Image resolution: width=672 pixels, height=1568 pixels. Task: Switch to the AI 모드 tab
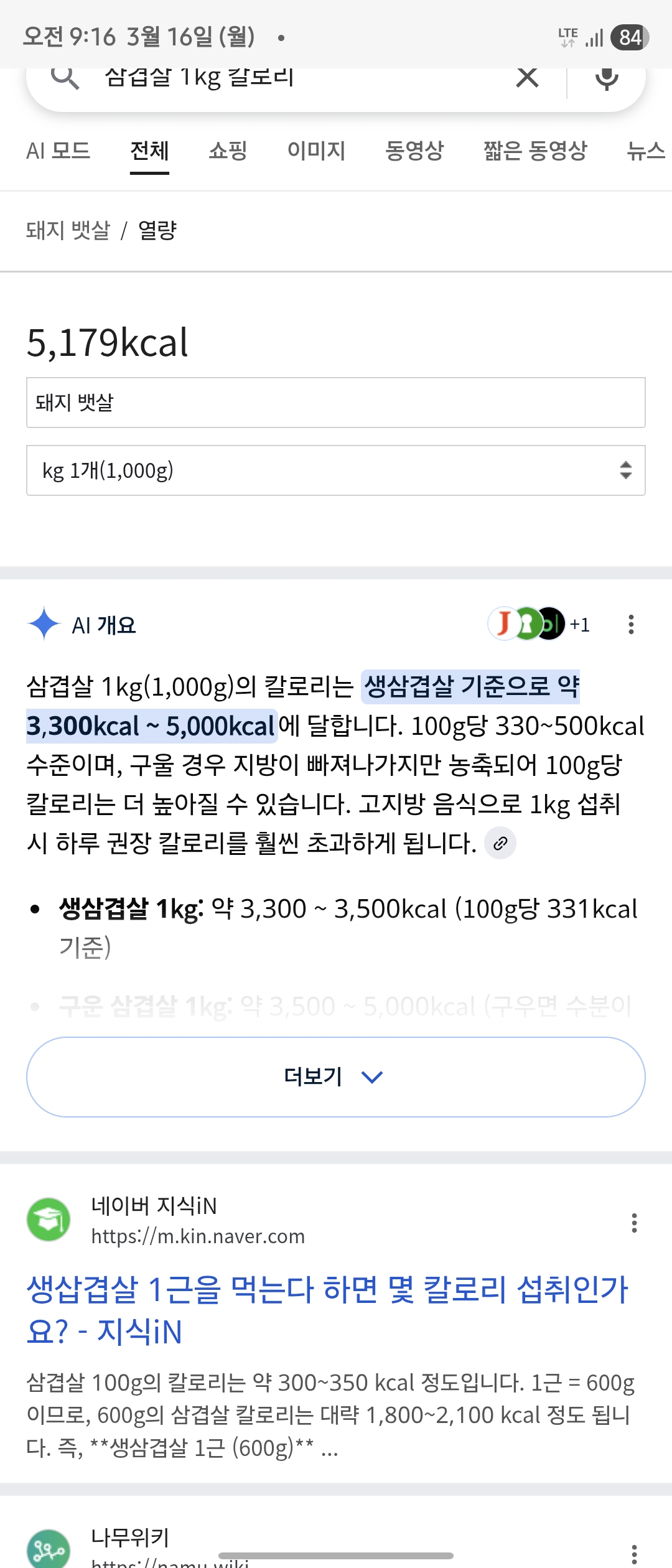(58, 151)
